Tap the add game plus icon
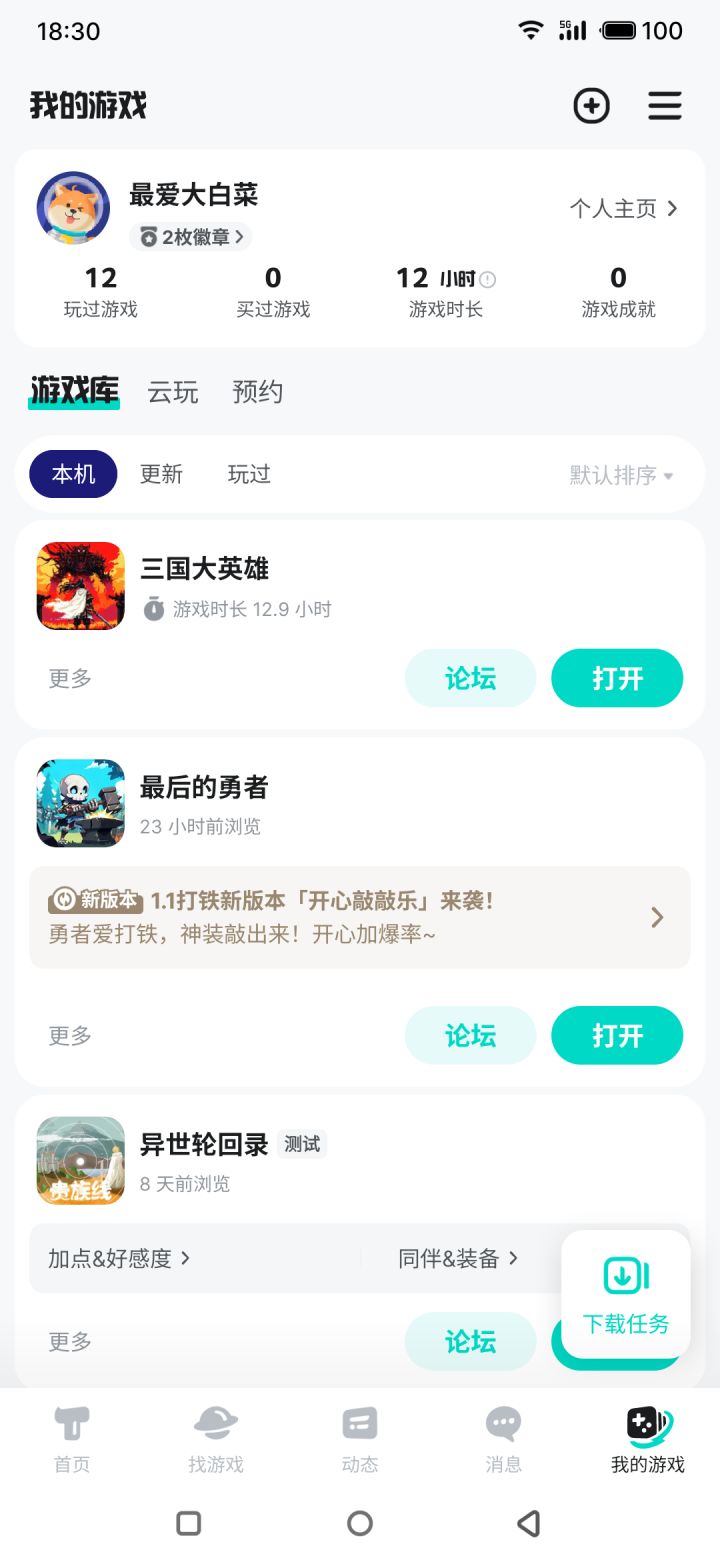 (591, 105)
